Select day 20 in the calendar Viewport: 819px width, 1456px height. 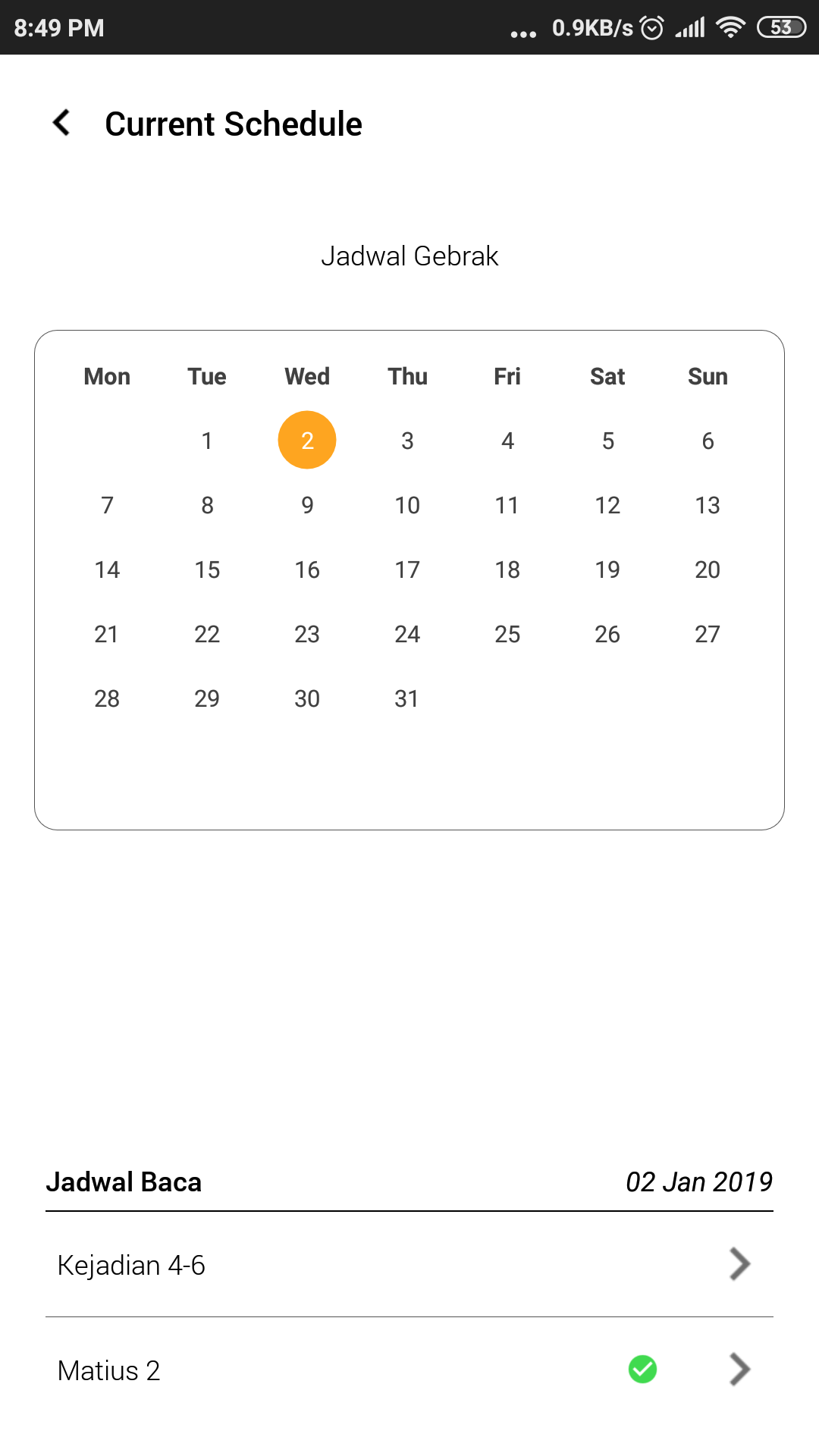click(x=708, y=570)
